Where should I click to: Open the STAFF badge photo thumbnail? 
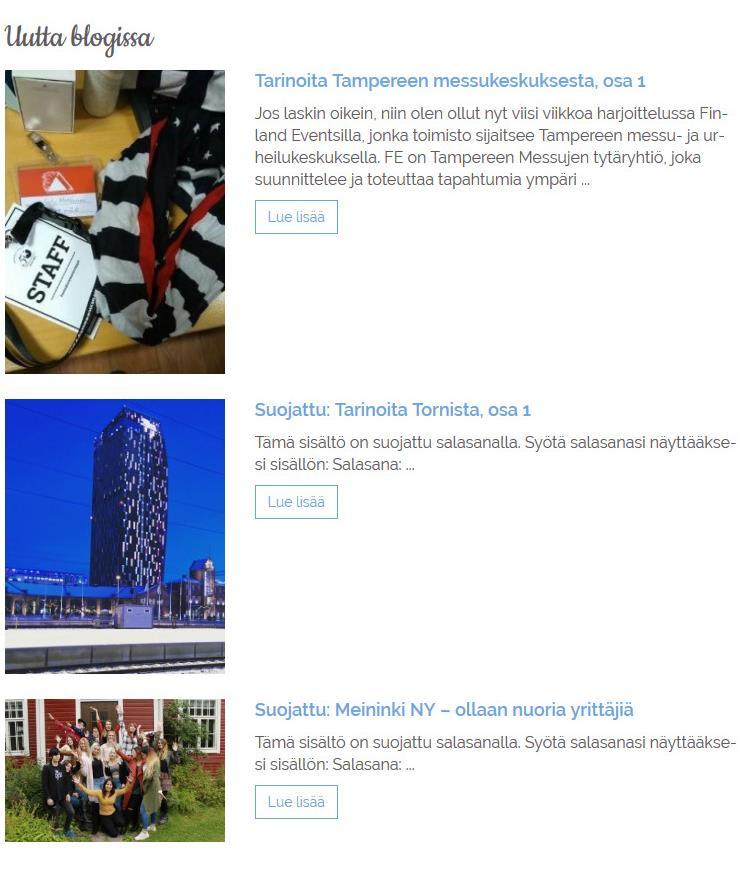115,222
